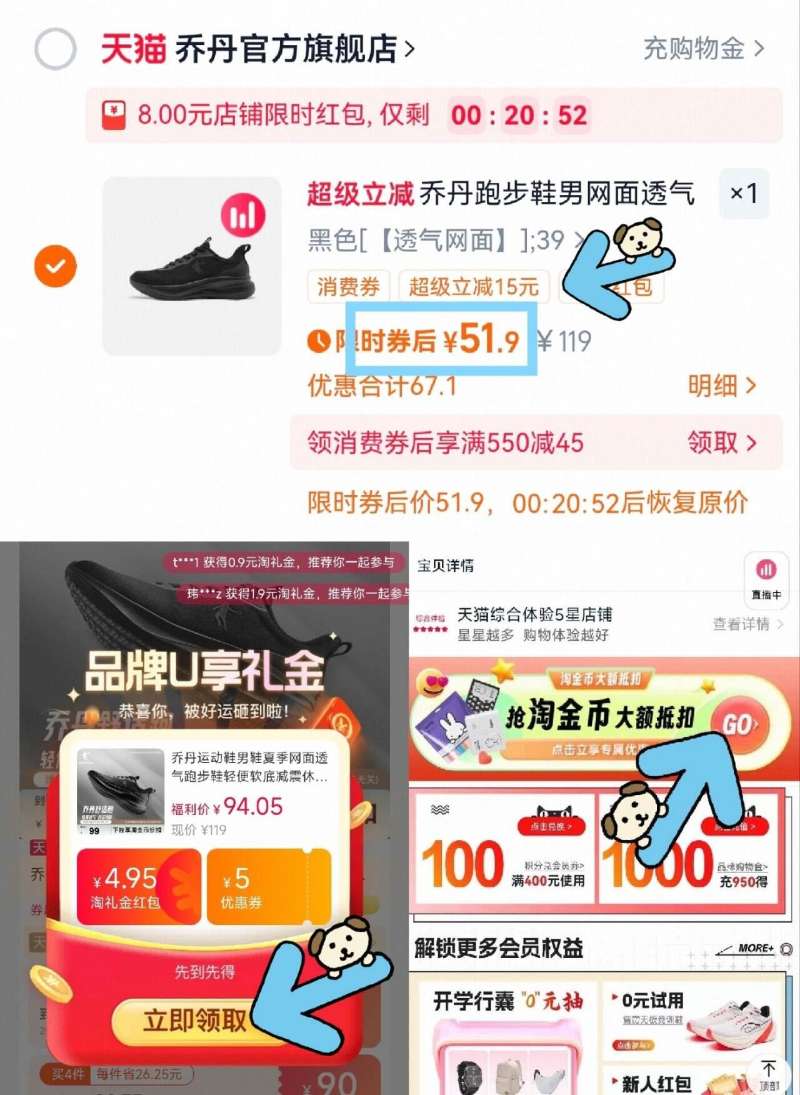Click the clock icon before 限时券后 price
The height and width of the screenshot is (1095, 800).
[318, 339]
